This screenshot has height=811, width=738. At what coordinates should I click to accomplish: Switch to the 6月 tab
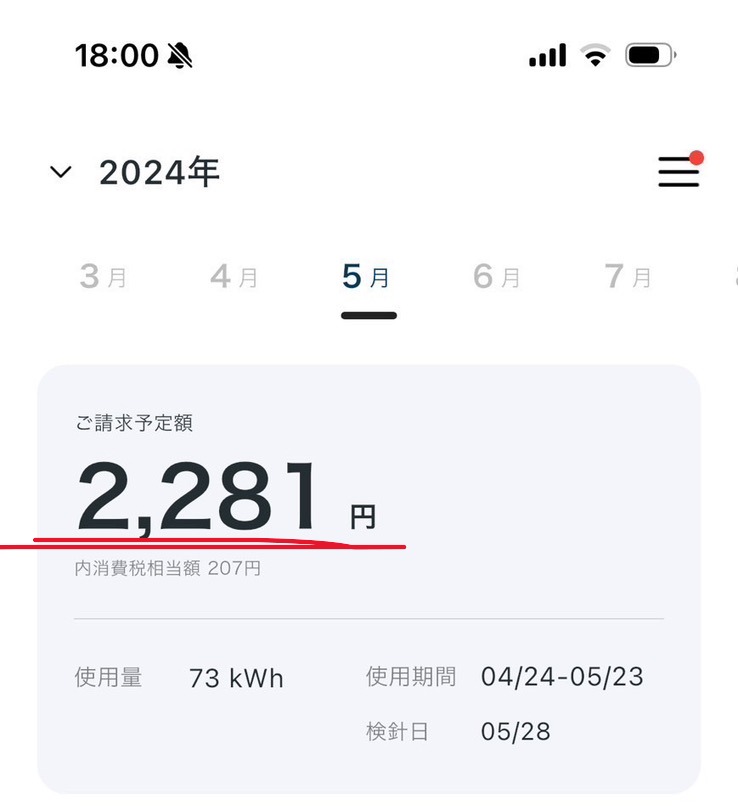(x=497, y=276)
